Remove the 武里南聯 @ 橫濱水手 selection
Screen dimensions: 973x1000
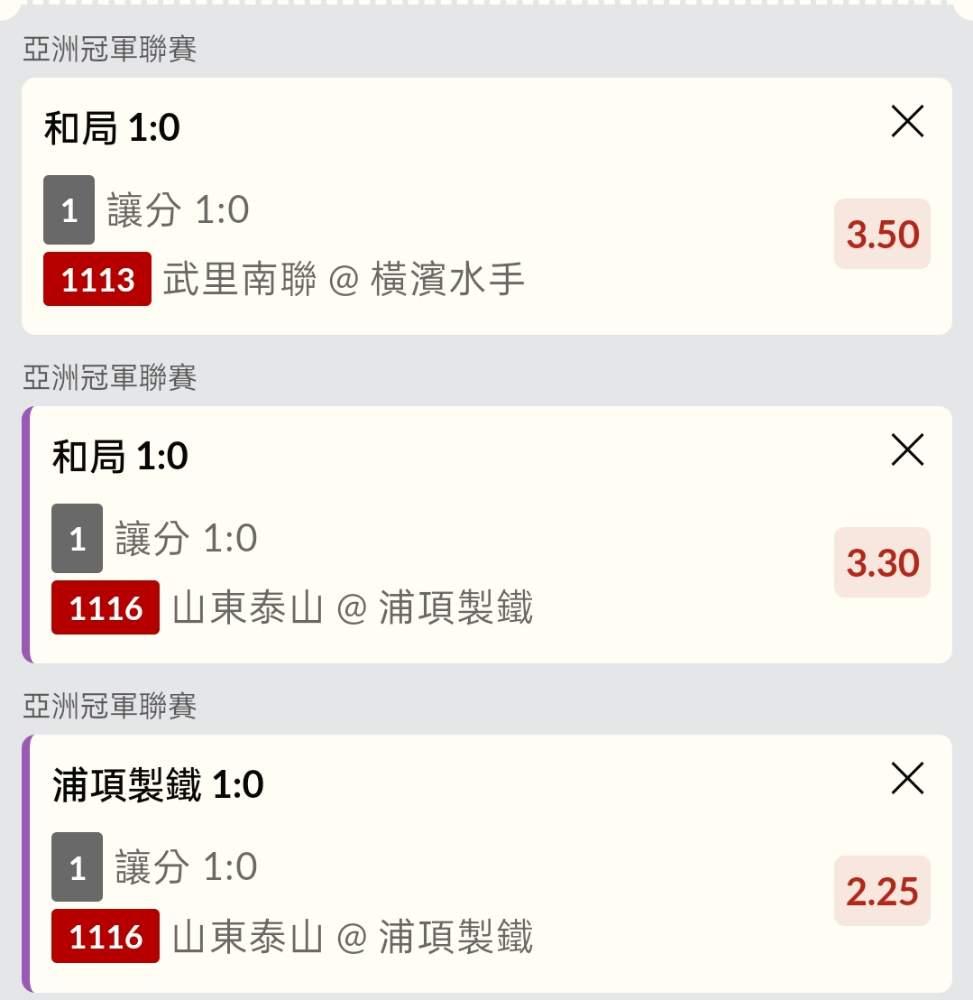point(907,122)
